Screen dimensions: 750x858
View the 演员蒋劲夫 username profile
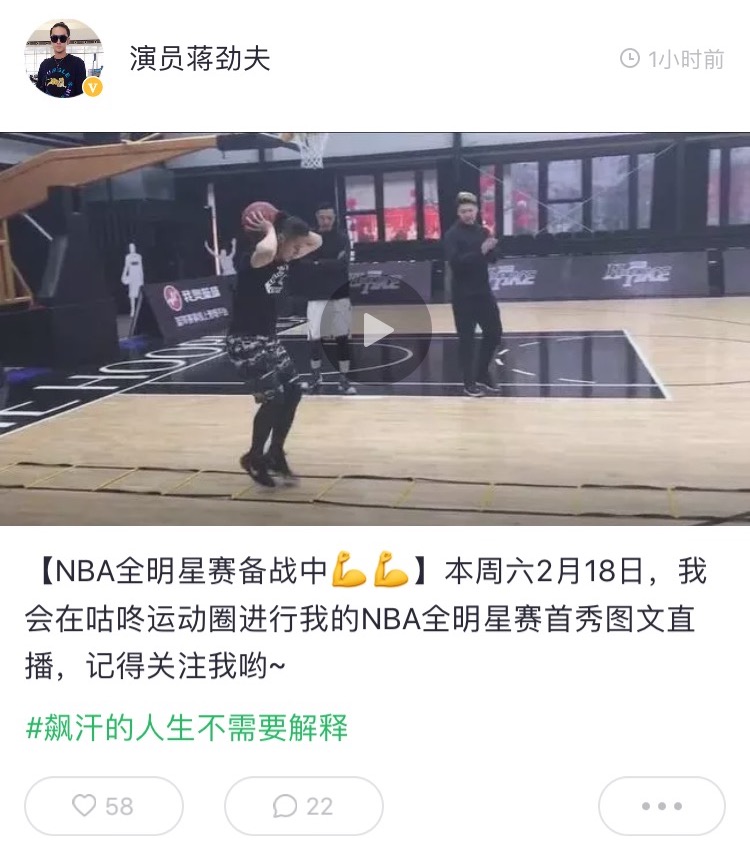(200, 58)
